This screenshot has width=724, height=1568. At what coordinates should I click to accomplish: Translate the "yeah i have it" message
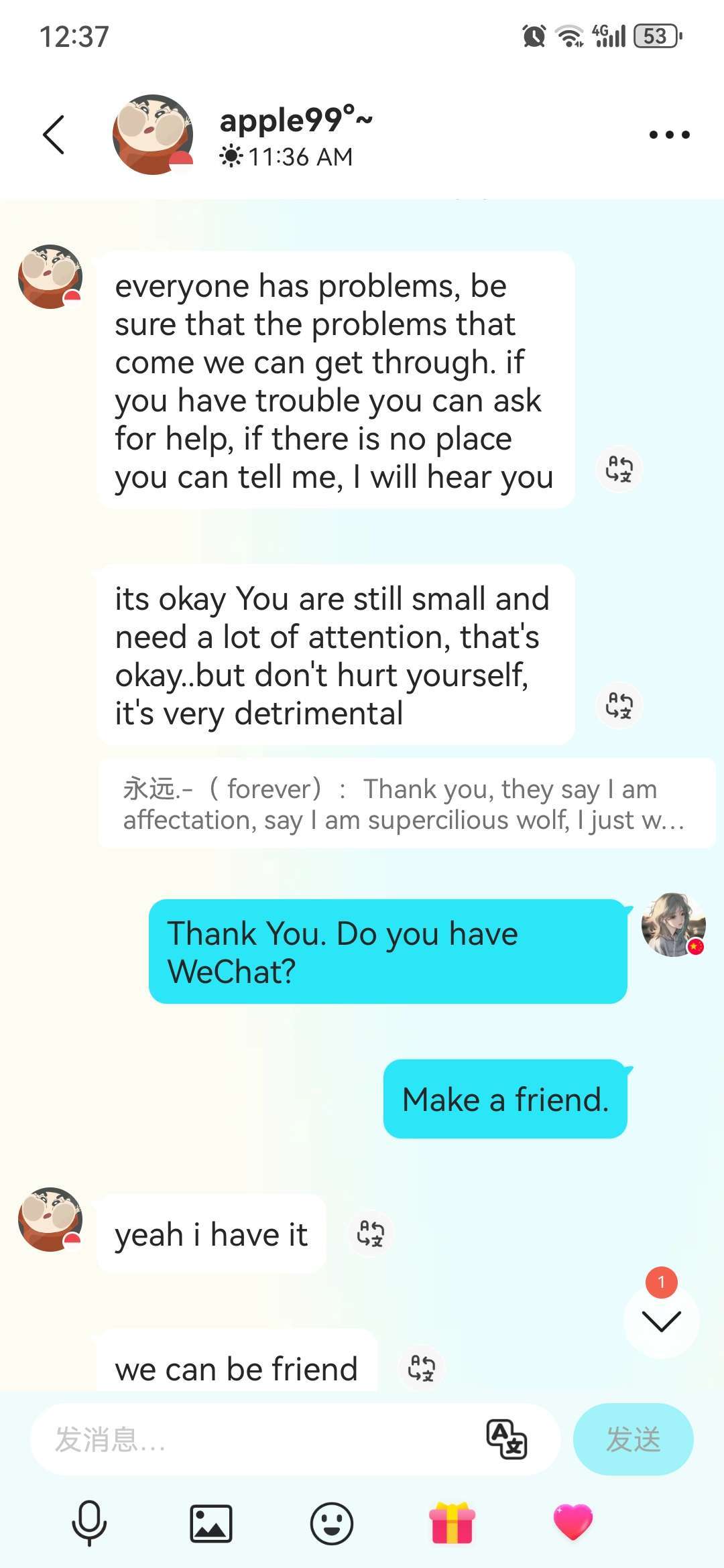point(371,1233)
